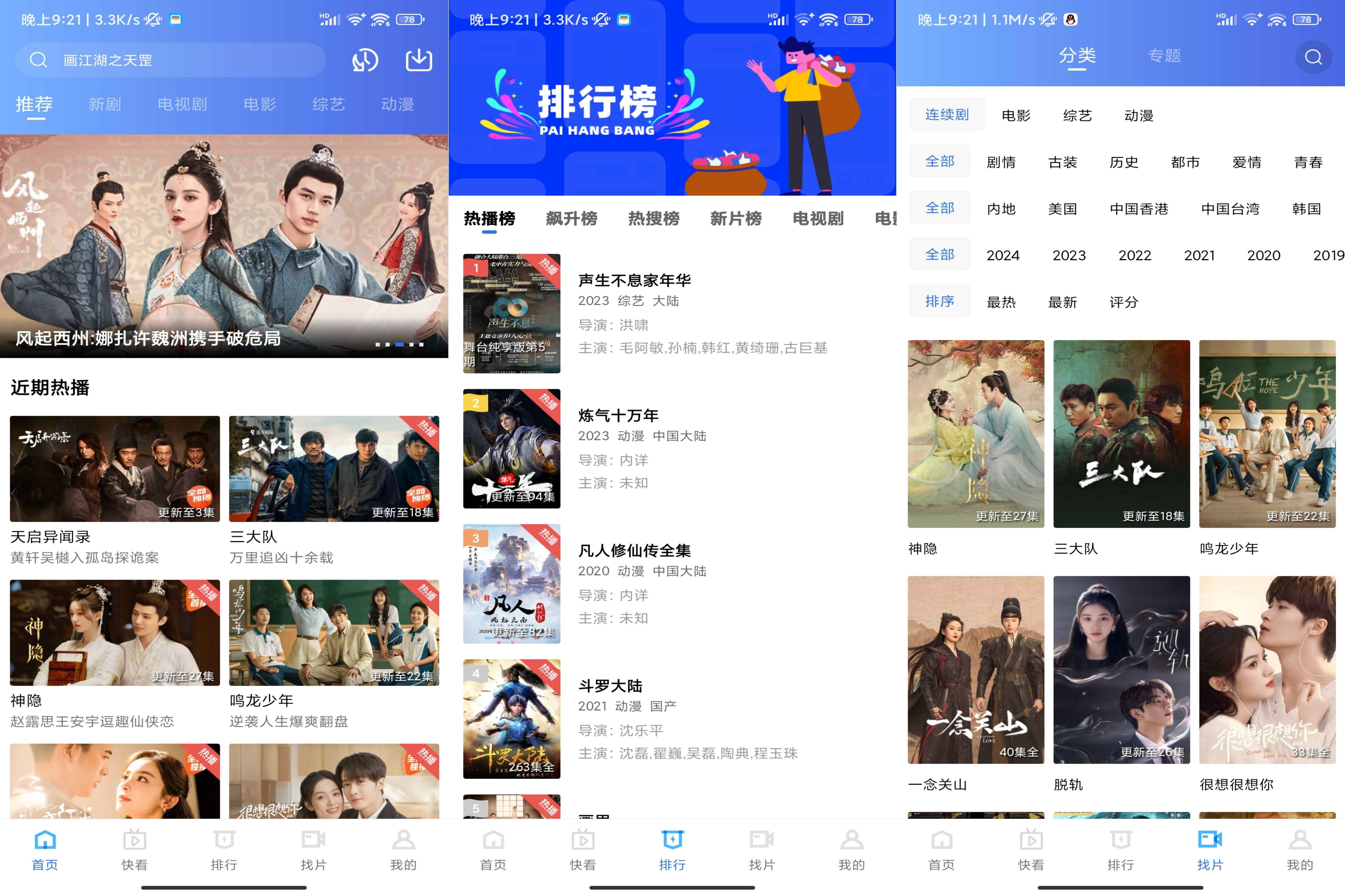This screenshot has width=1345, height=896.
Task: Open the downloads icon
Action: 418,60
